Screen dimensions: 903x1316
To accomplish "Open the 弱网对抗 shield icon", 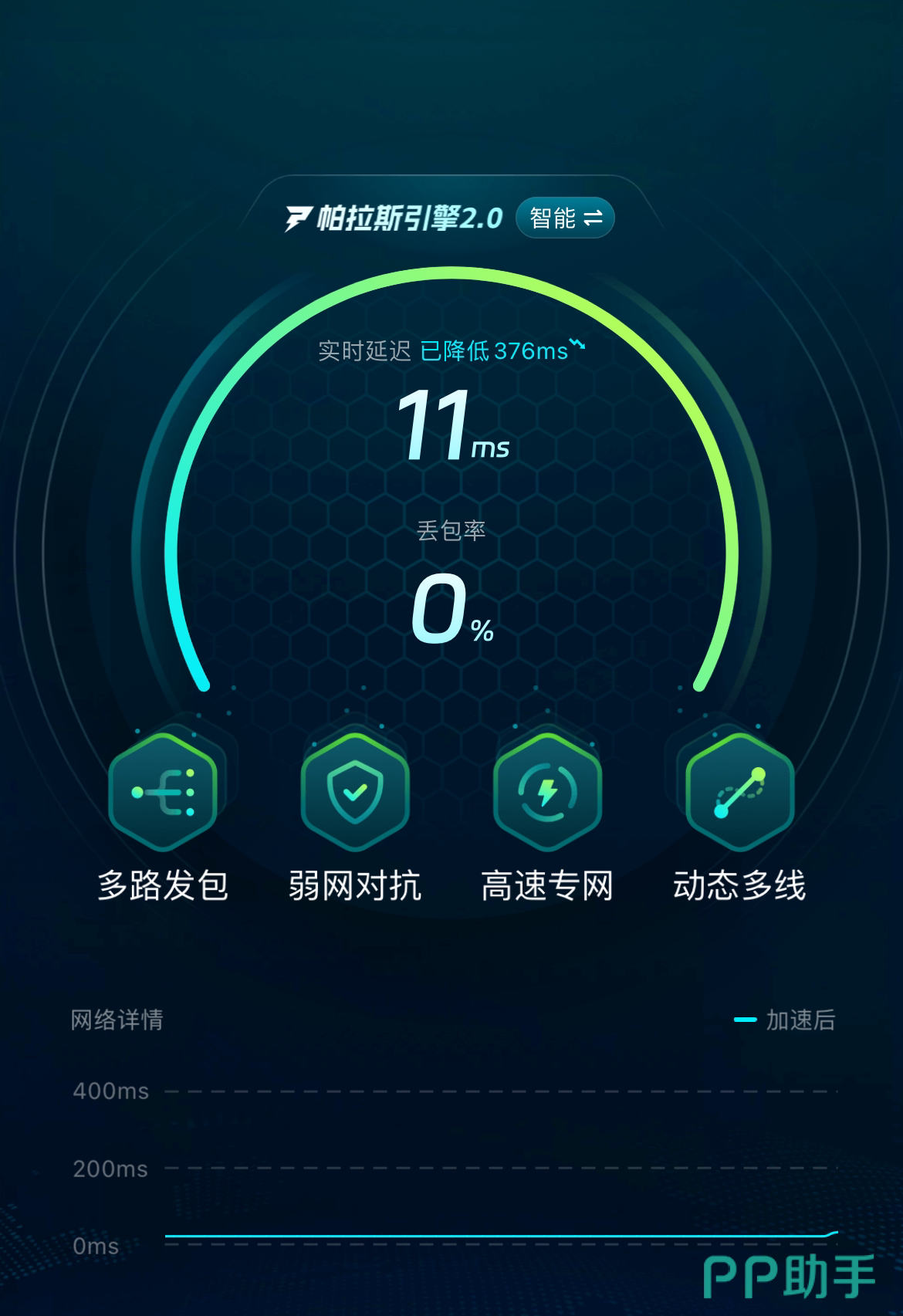I will pos(354,792).
